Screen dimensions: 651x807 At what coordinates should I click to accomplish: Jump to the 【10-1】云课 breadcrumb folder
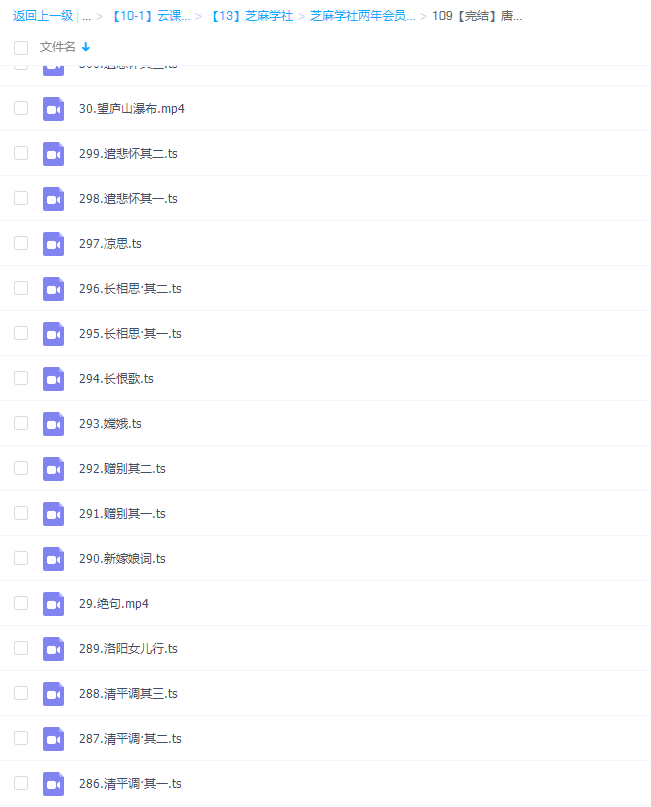coord(150,16)
